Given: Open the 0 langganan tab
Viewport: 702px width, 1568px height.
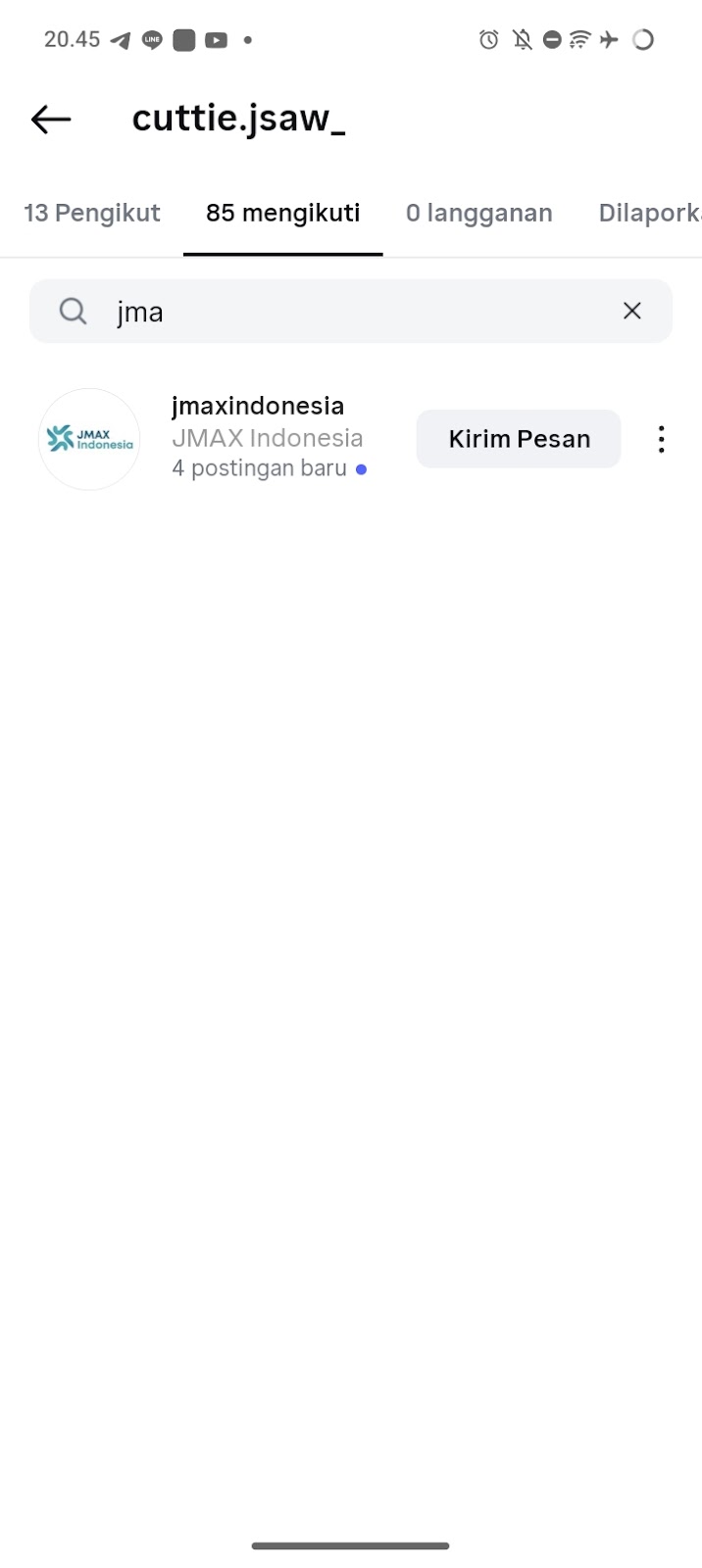Looking at the screenshot, I should [x=478, y=213].
